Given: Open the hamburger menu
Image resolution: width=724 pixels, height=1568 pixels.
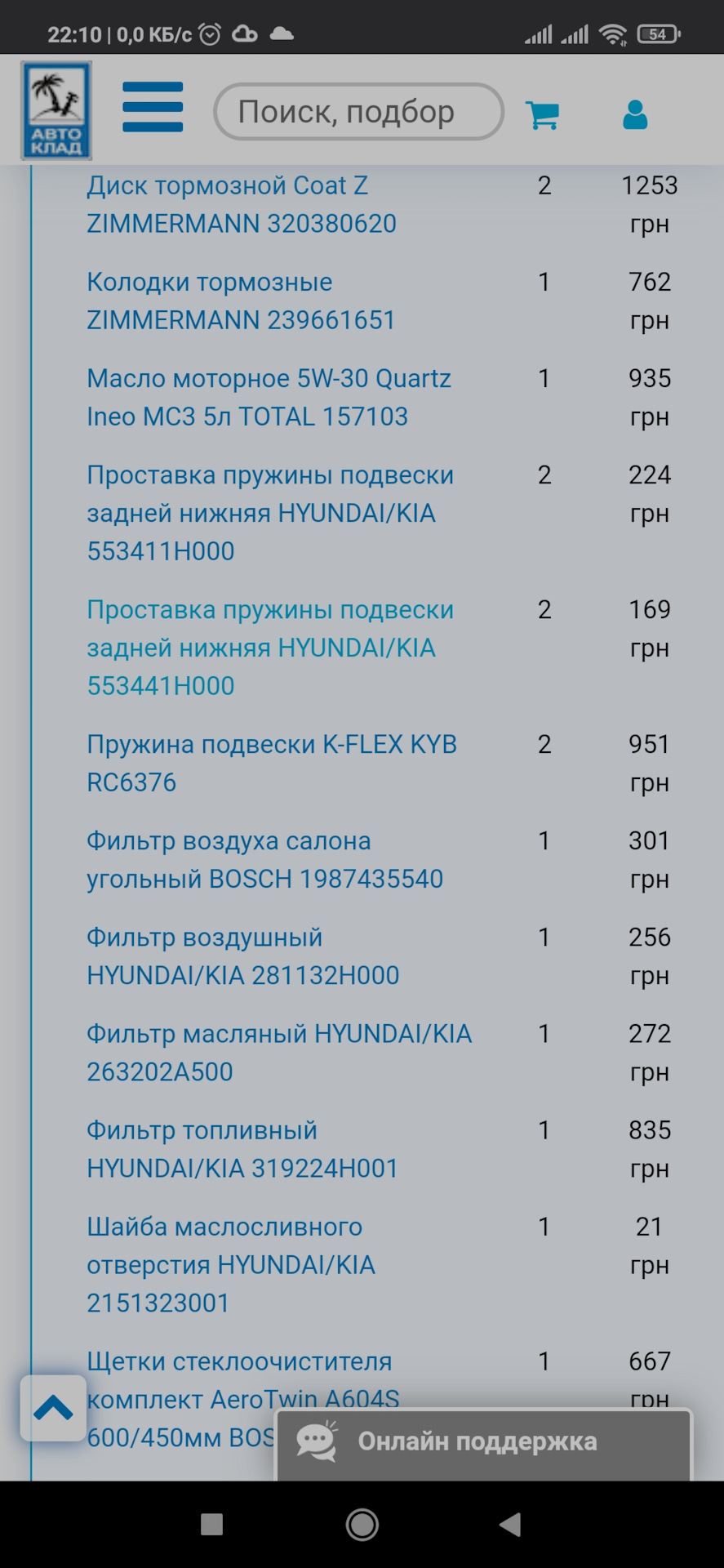Looking at the screenshot, I should coord(153,107).
